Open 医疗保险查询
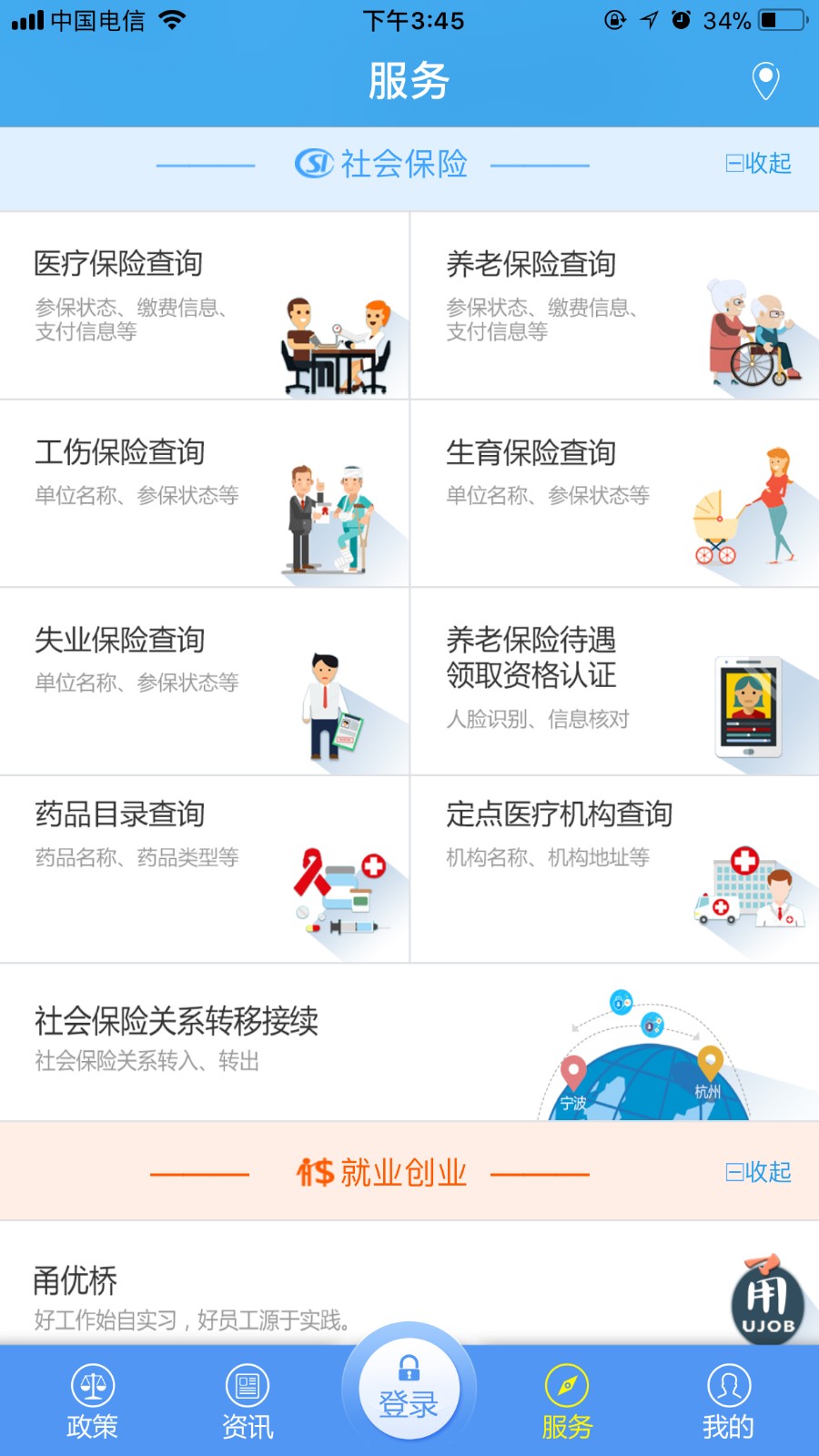 (x=204, y=306)
